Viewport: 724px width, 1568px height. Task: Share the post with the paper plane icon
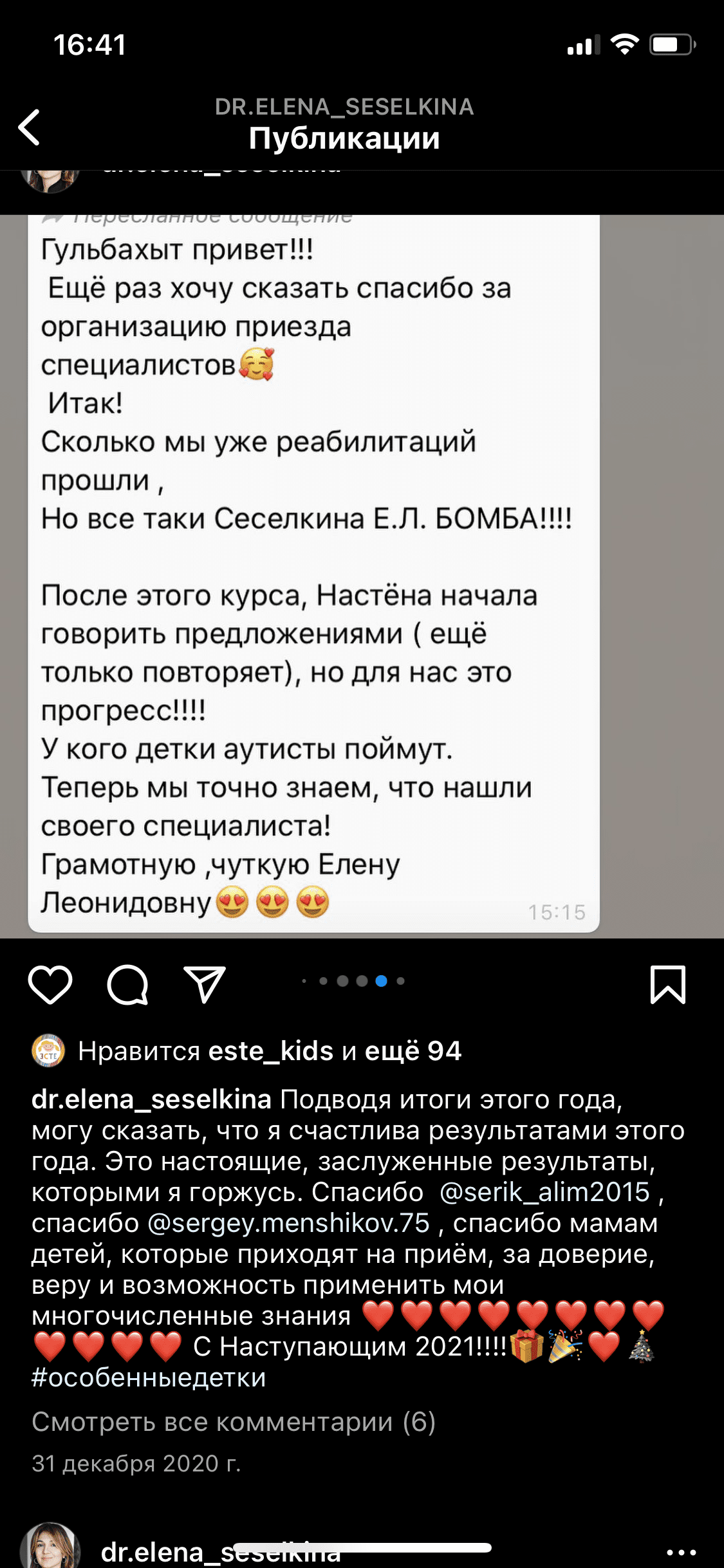point(205,984)
